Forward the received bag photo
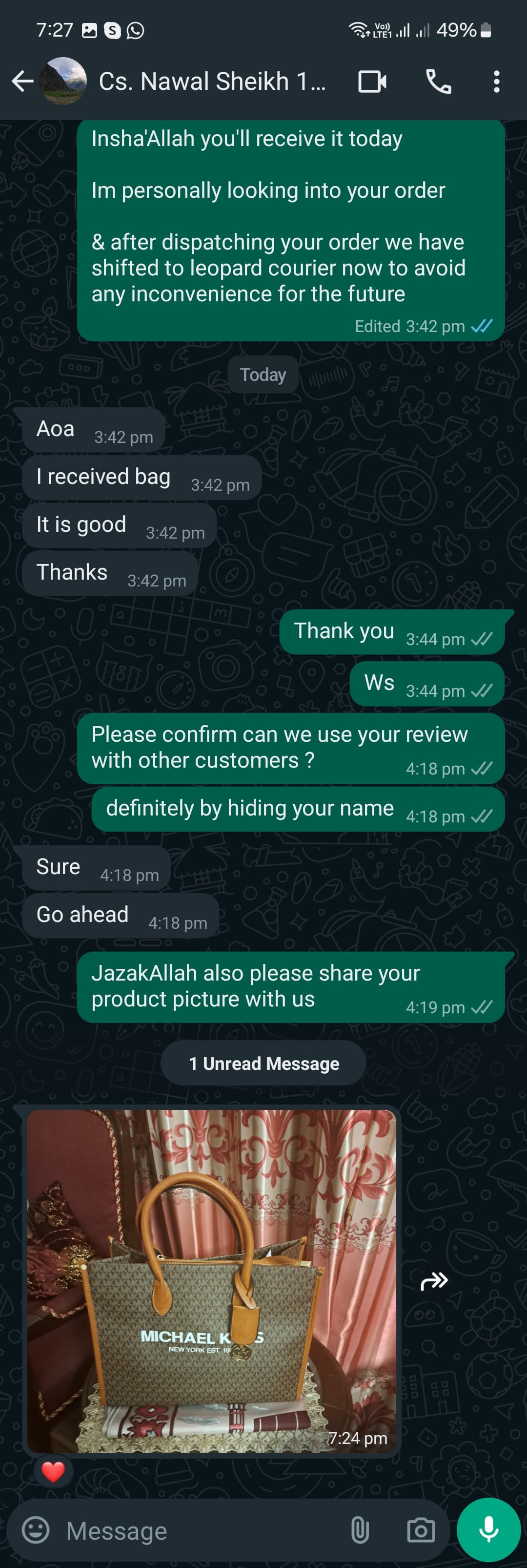This screenshot has height=1568, width=527. pyautogui.click(x=434, y=1281)
